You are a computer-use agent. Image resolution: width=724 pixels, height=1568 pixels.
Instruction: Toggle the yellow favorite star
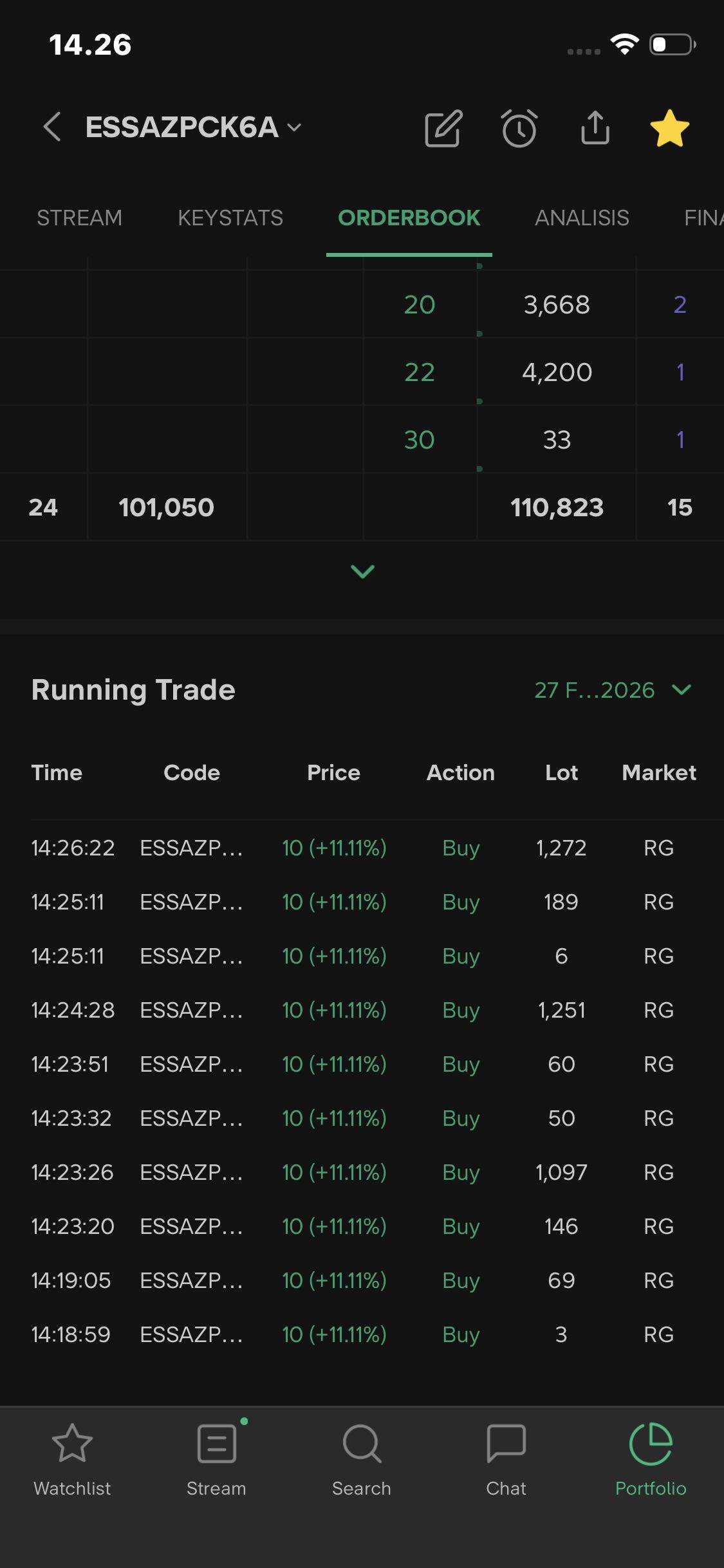[x=669, y=128]
